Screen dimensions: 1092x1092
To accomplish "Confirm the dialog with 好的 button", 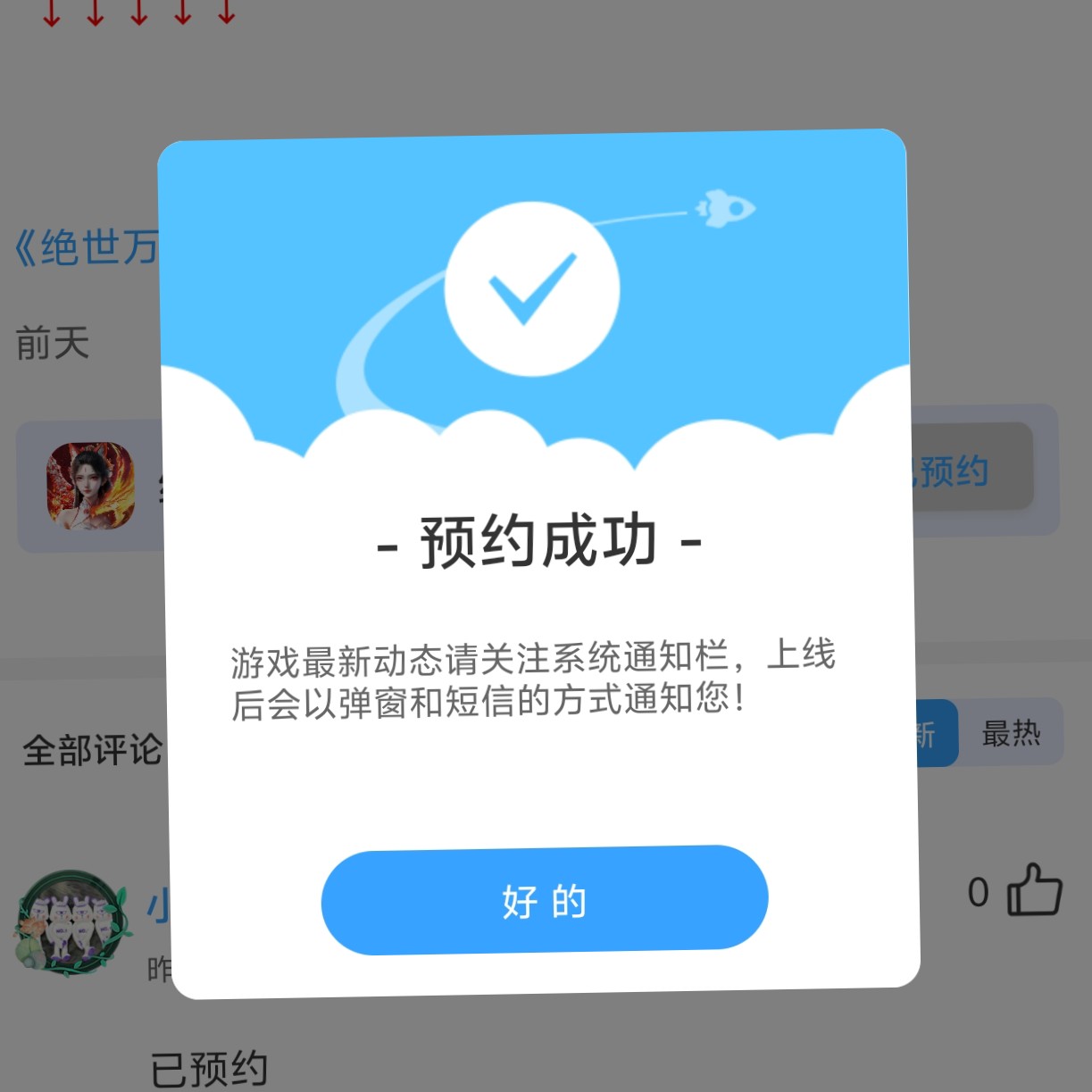I will (544, 901).
